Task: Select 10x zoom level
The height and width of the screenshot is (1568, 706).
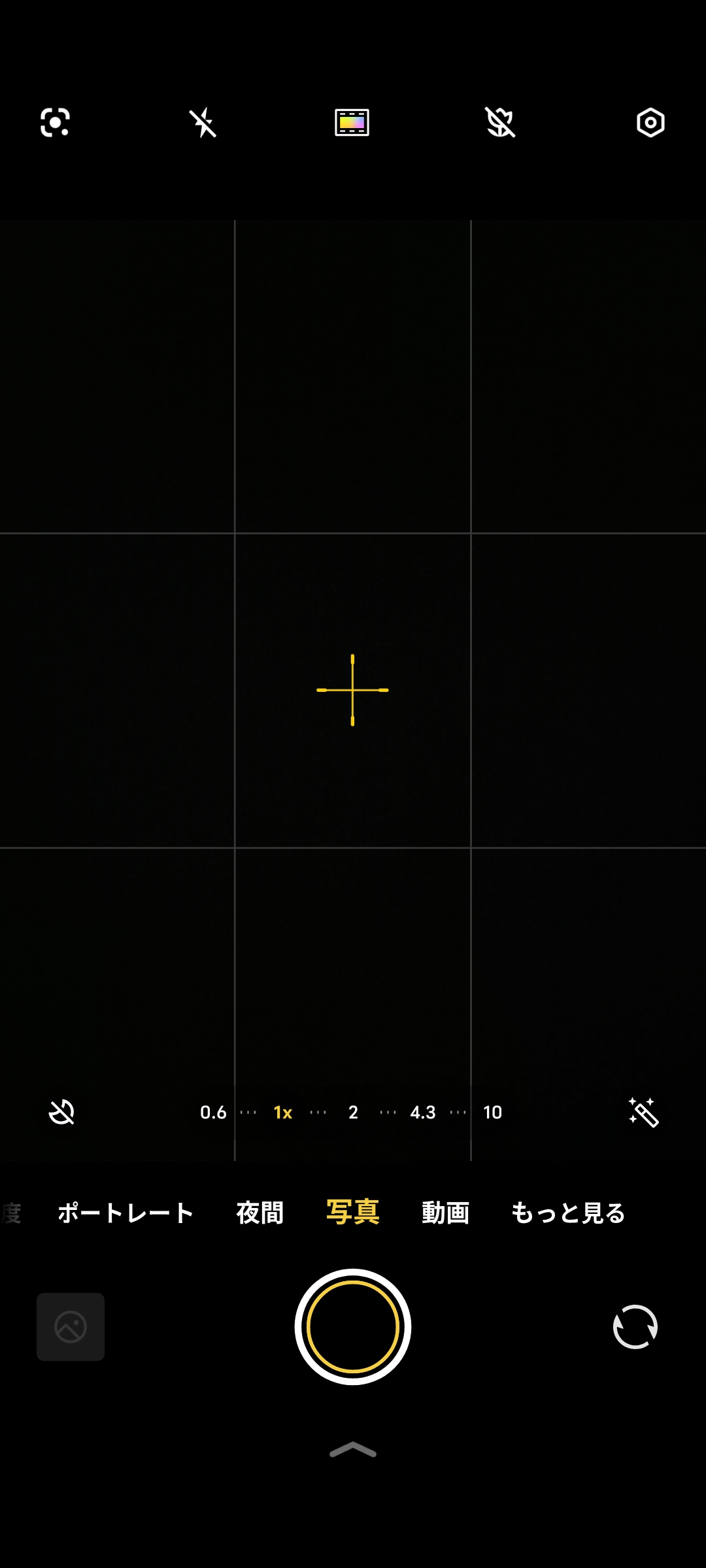Action: [x=492, y=1112]
